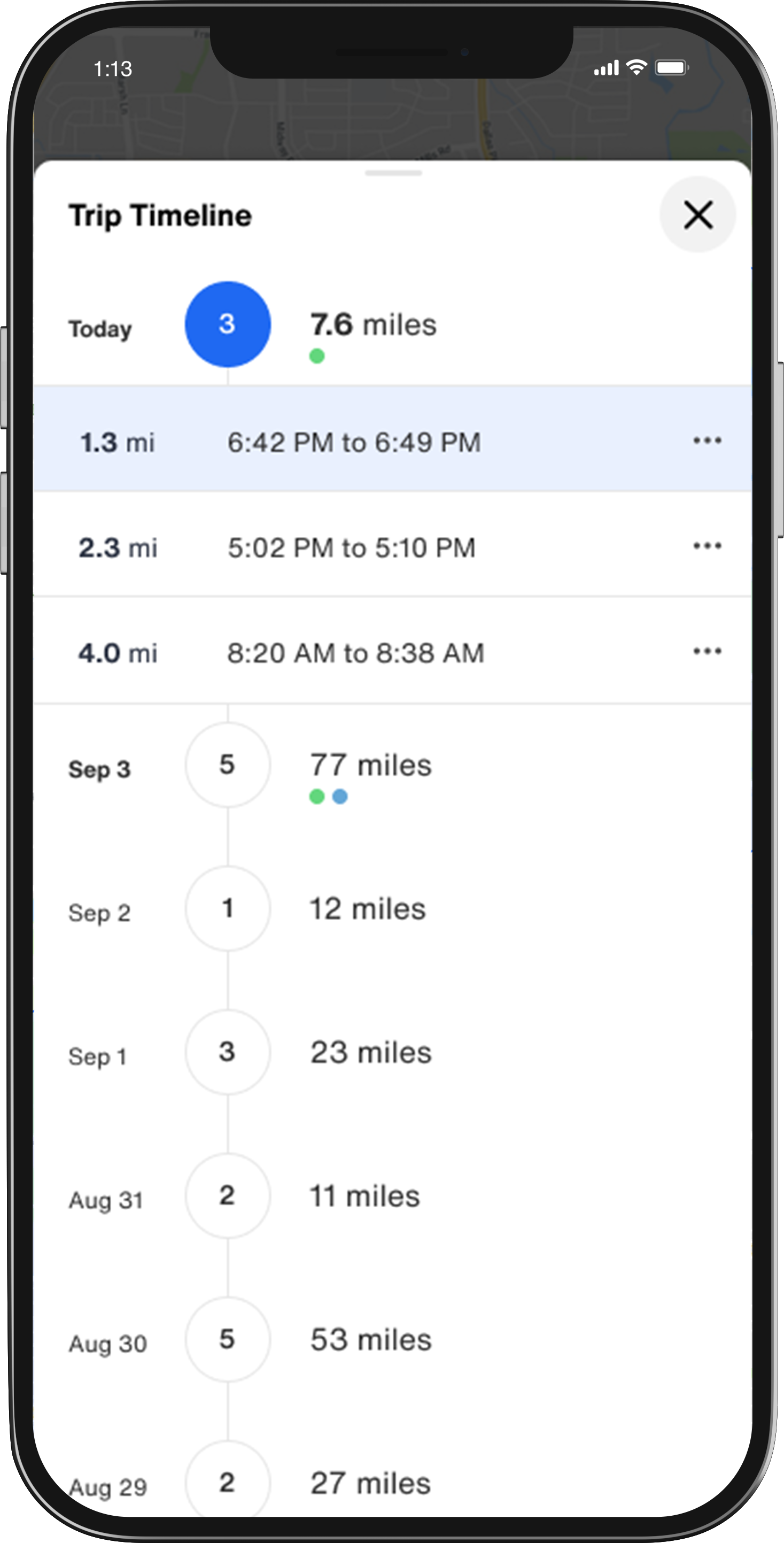Screen dimensions: 784x1543
Task: Select the 6:42 PM to 6:49 PM trip
Action: pos(353,443)
